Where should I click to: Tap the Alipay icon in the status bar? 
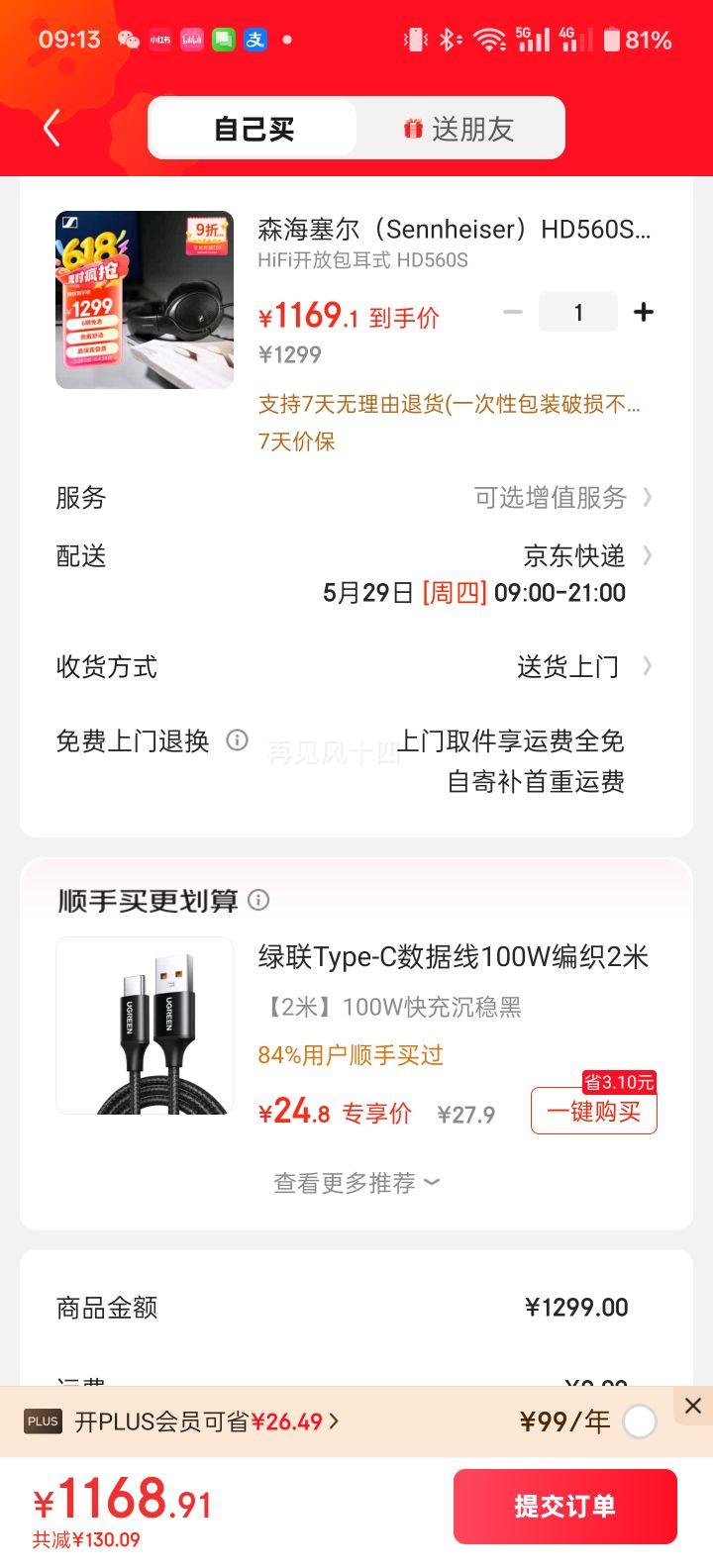(255, 38)
